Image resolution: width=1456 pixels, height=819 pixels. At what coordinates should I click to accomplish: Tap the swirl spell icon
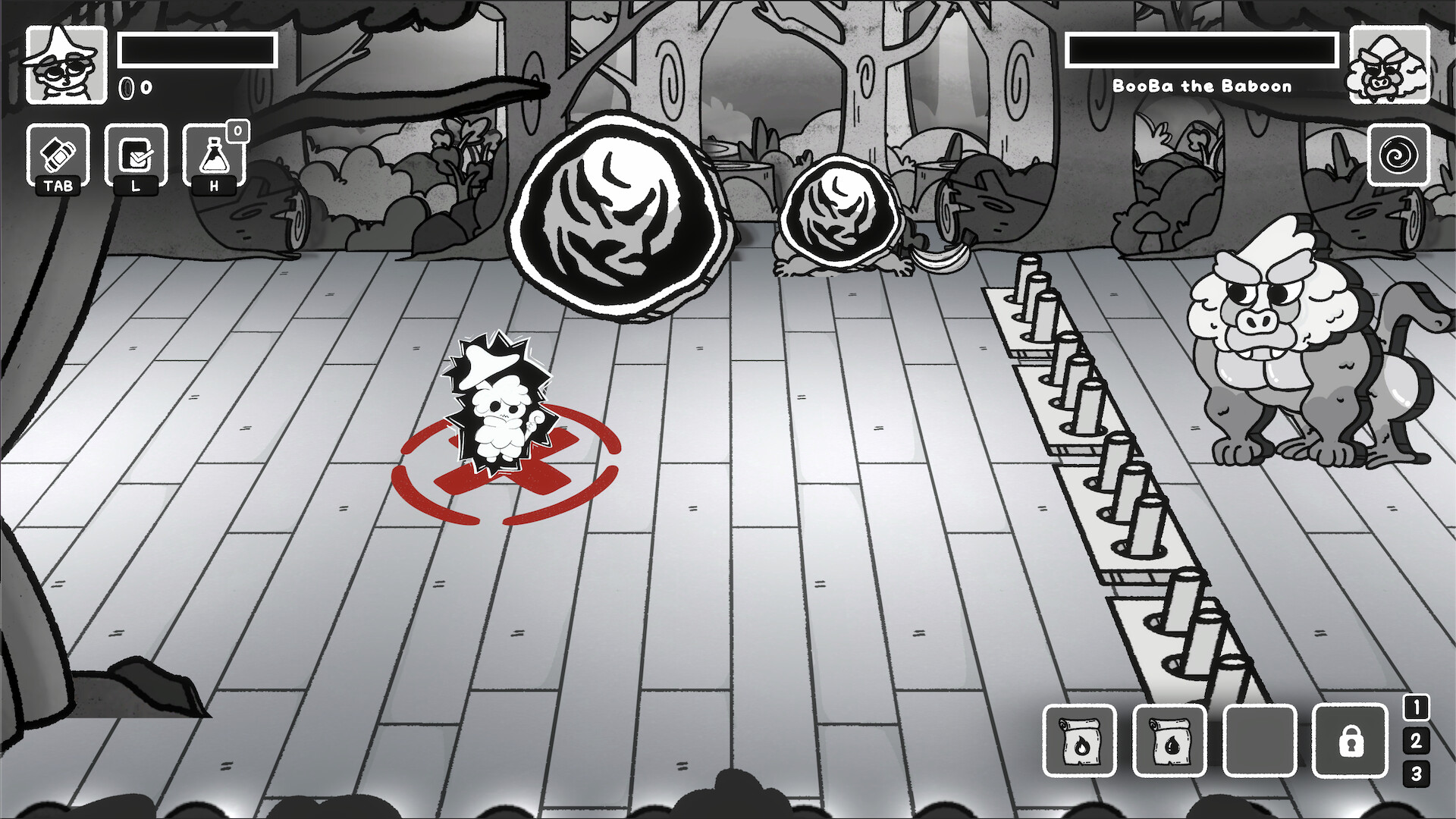(1398, 156)
